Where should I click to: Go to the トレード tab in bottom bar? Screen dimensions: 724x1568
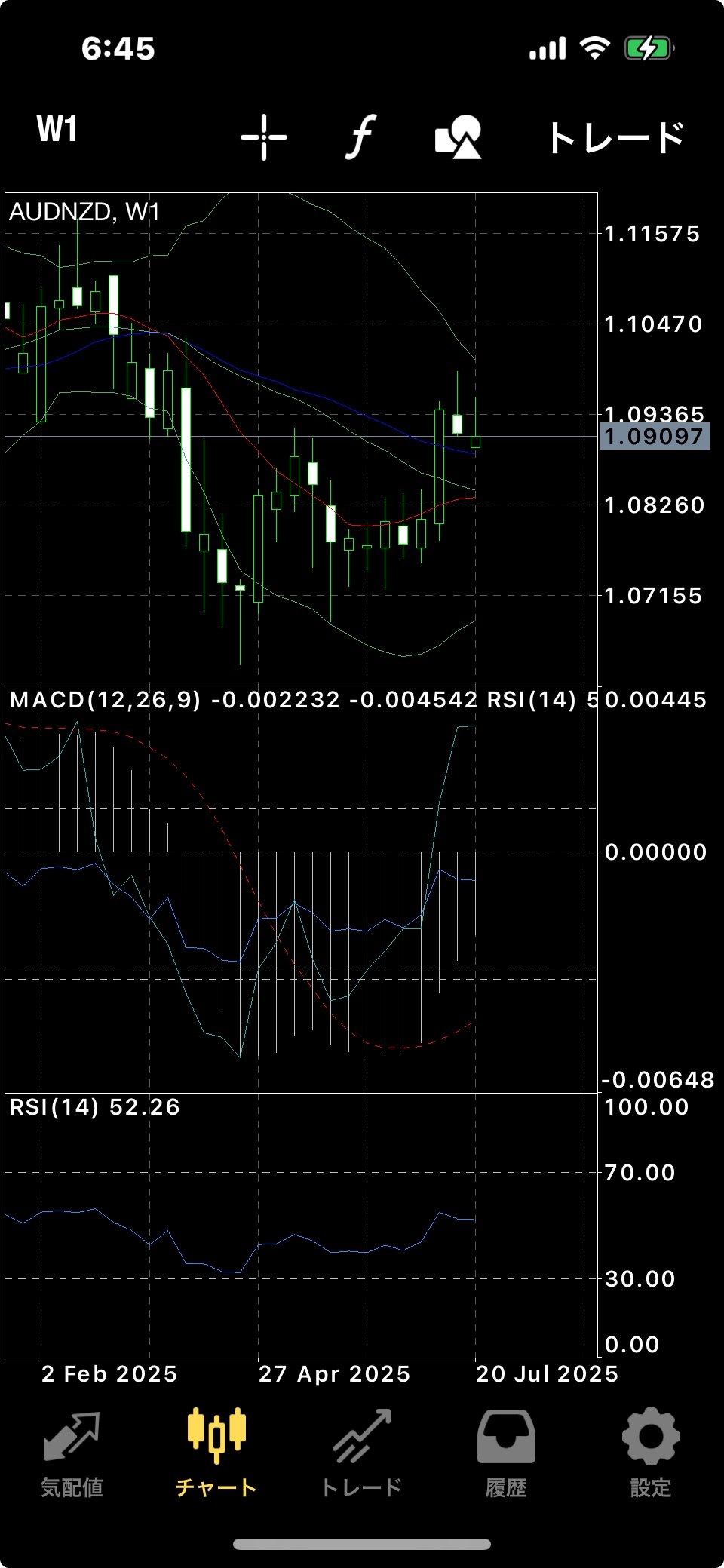pos(361,1454)
